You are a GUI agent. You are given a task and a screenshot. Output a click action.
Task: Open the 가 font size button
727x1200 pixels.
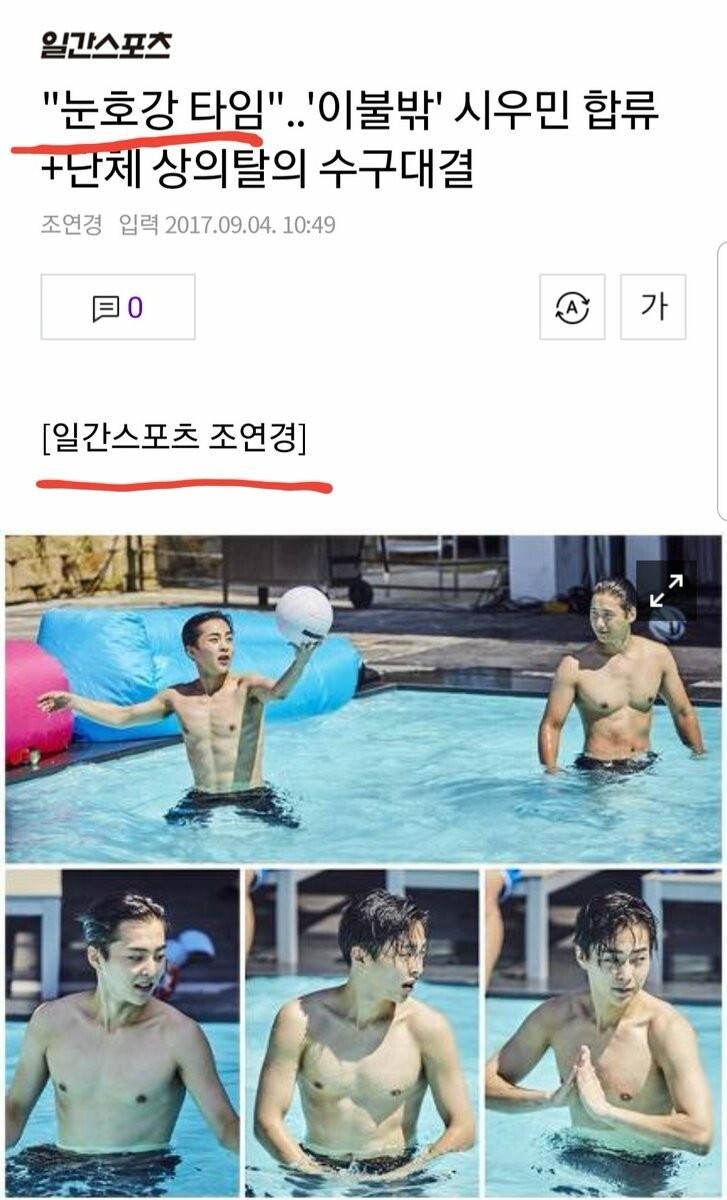653,307
